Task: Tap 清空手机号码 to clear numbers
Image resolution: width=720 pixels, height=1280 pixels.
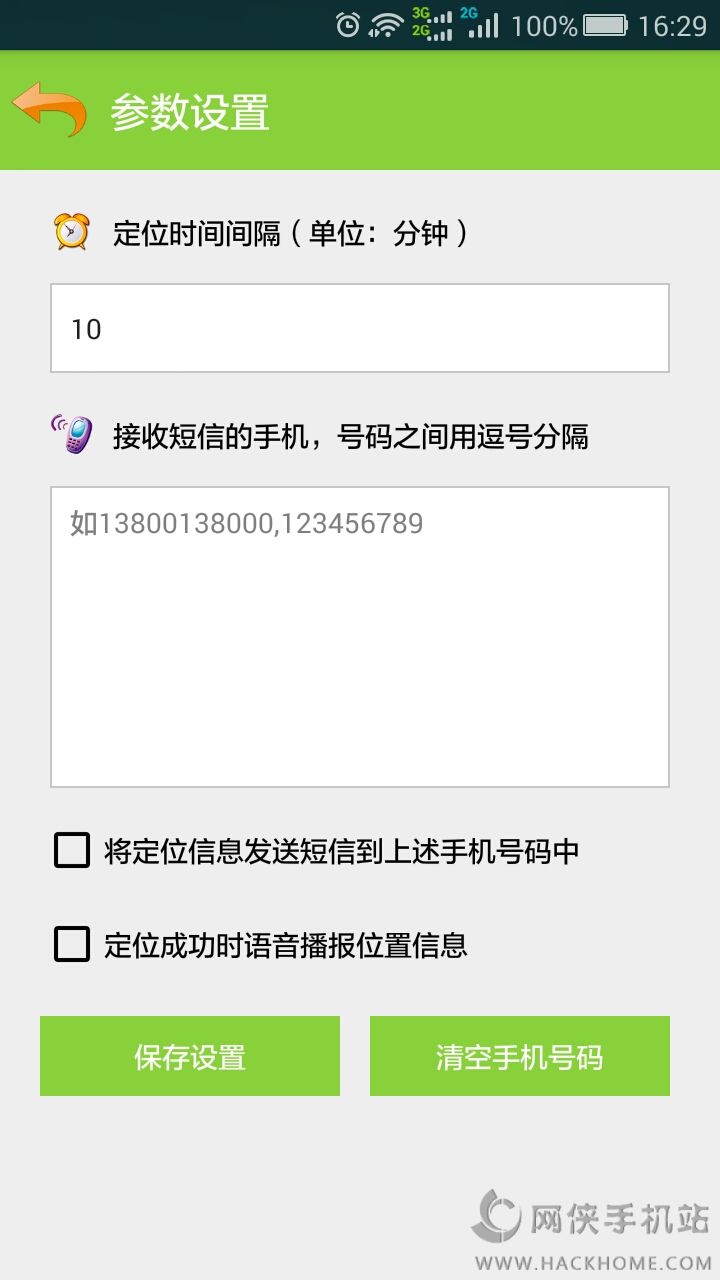Action: tap(520, 1056)
